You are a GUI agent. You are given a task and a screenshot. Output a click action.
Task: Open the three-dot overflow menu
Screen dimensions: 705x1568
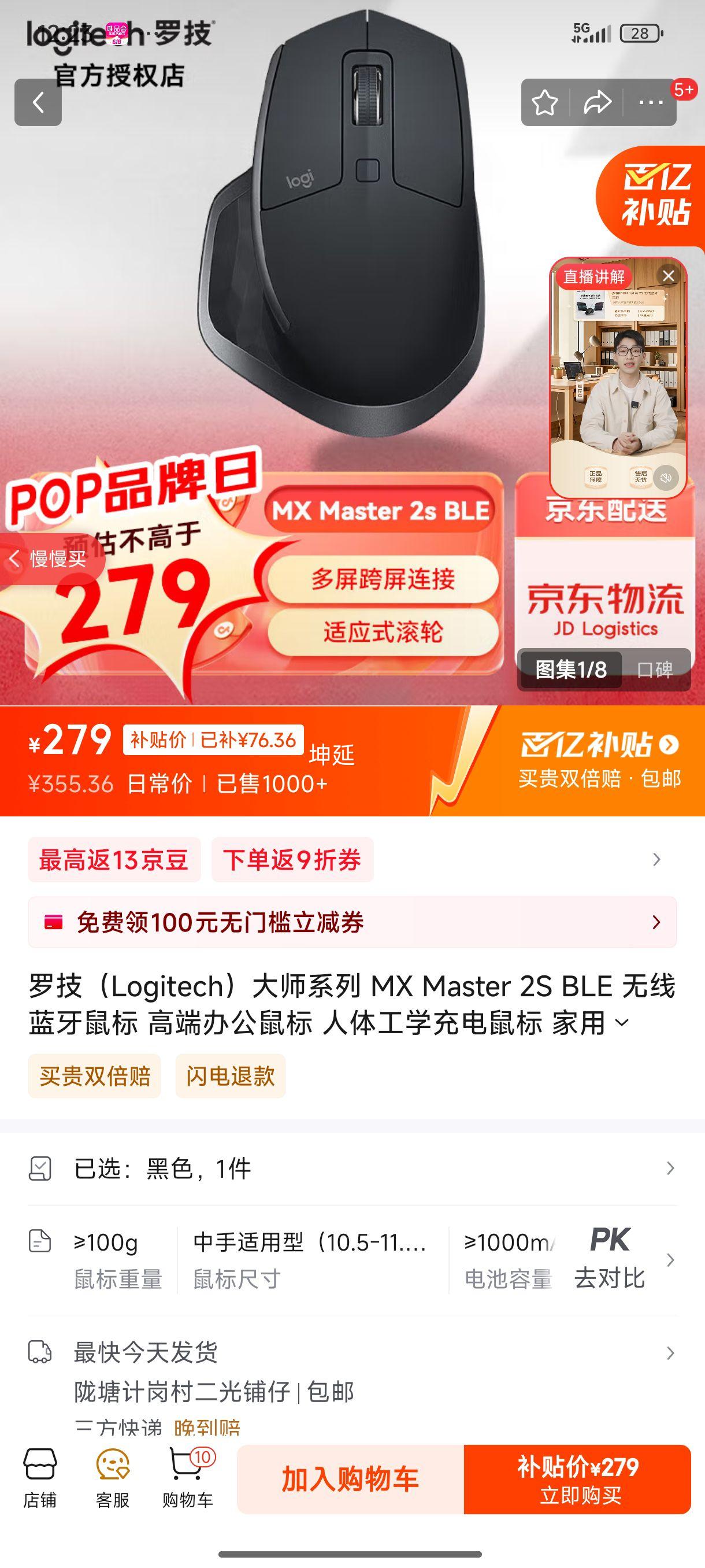point(650,102)
